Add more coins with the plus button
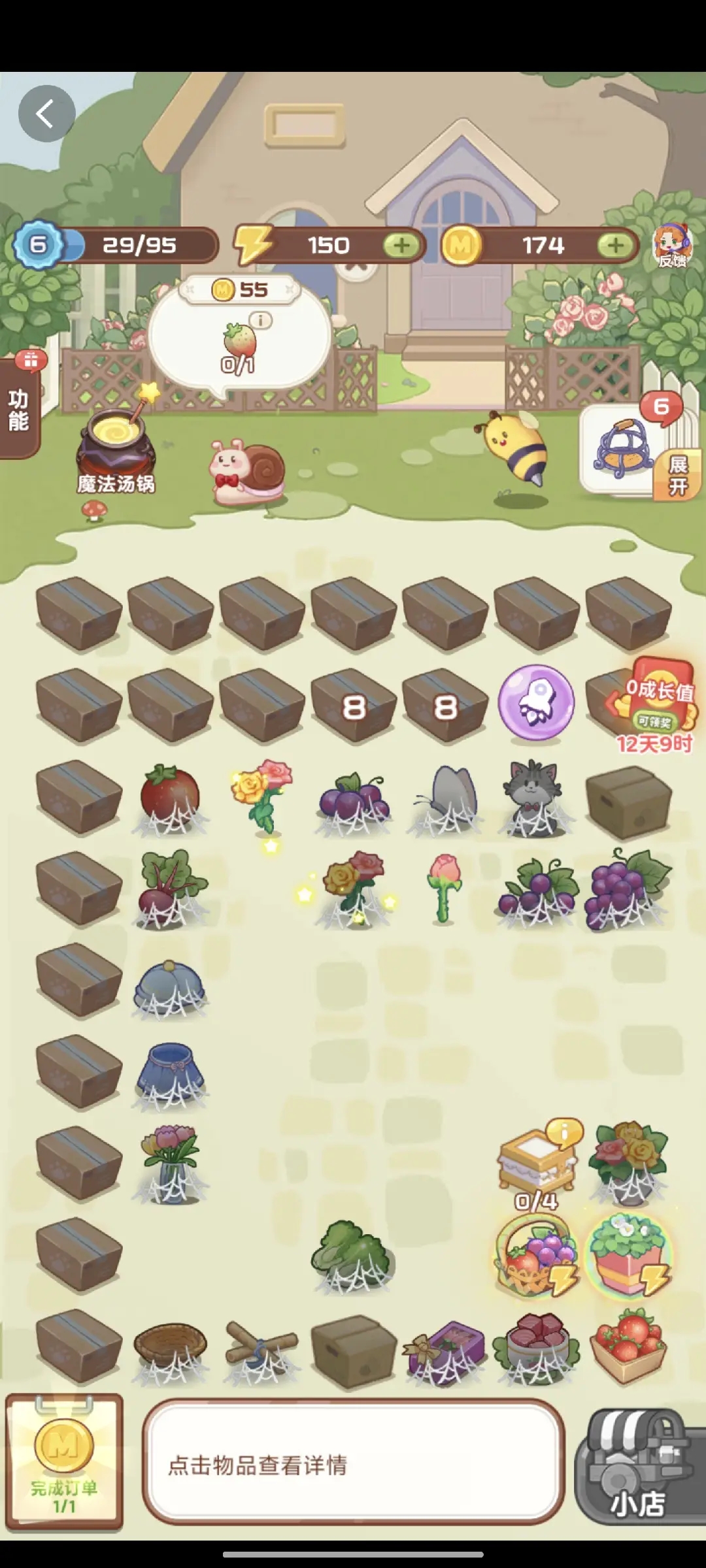 615,246
